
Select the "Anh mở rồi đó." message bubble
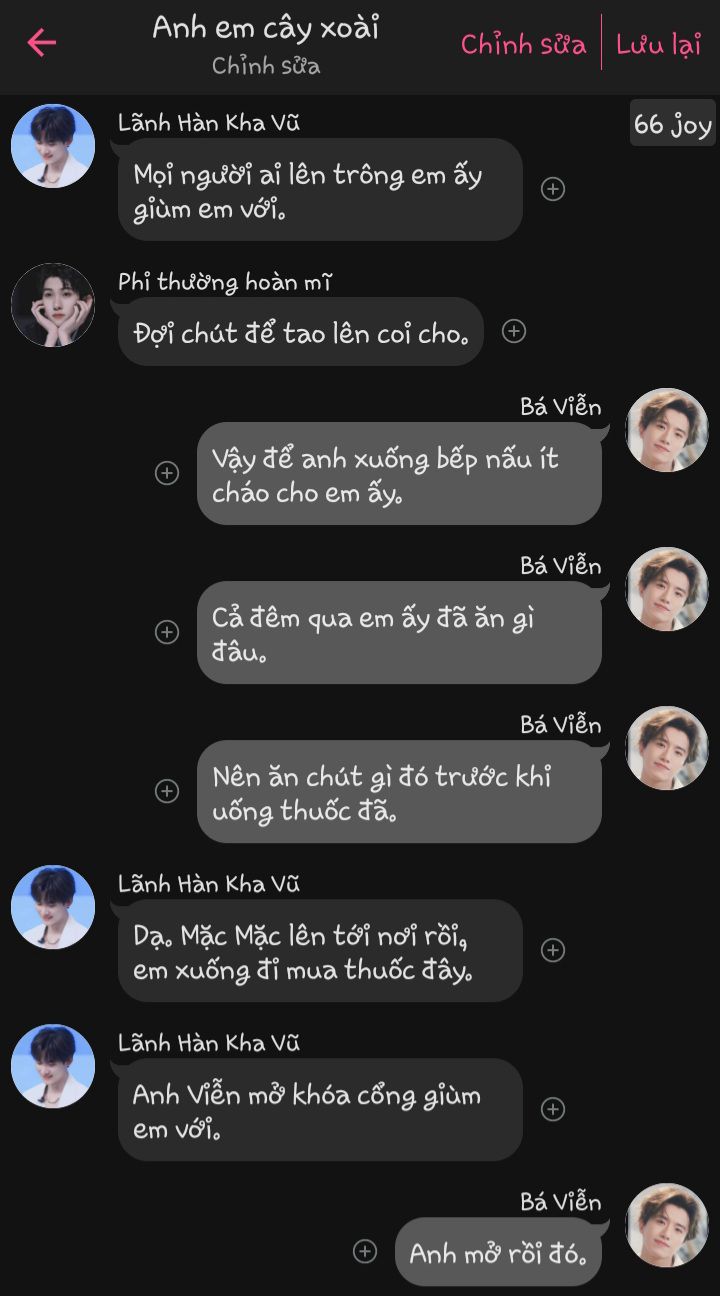point(498,1253)
